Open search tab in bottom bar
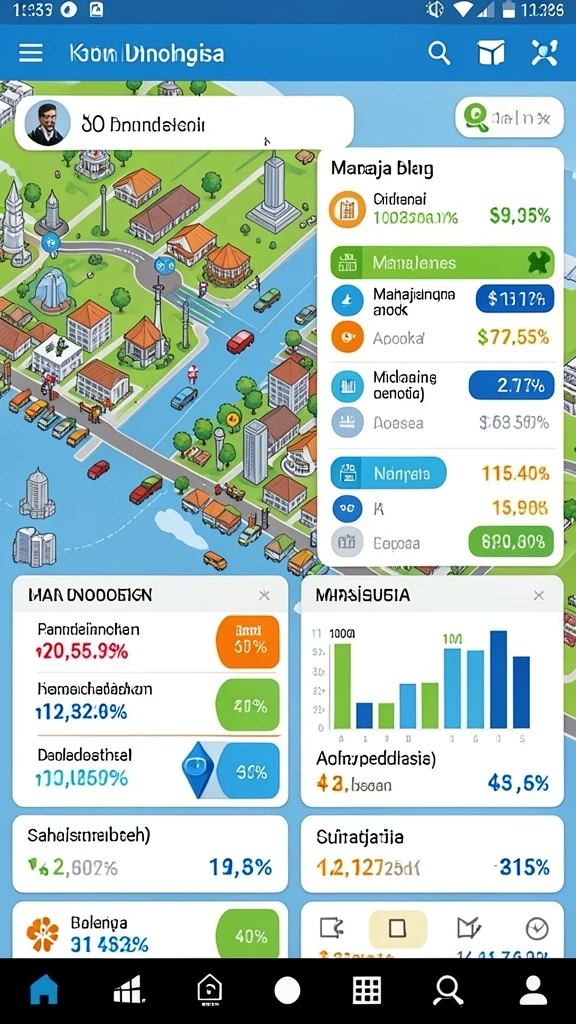The height and width of the screenshot is (1024, 576). coord(449,991)
